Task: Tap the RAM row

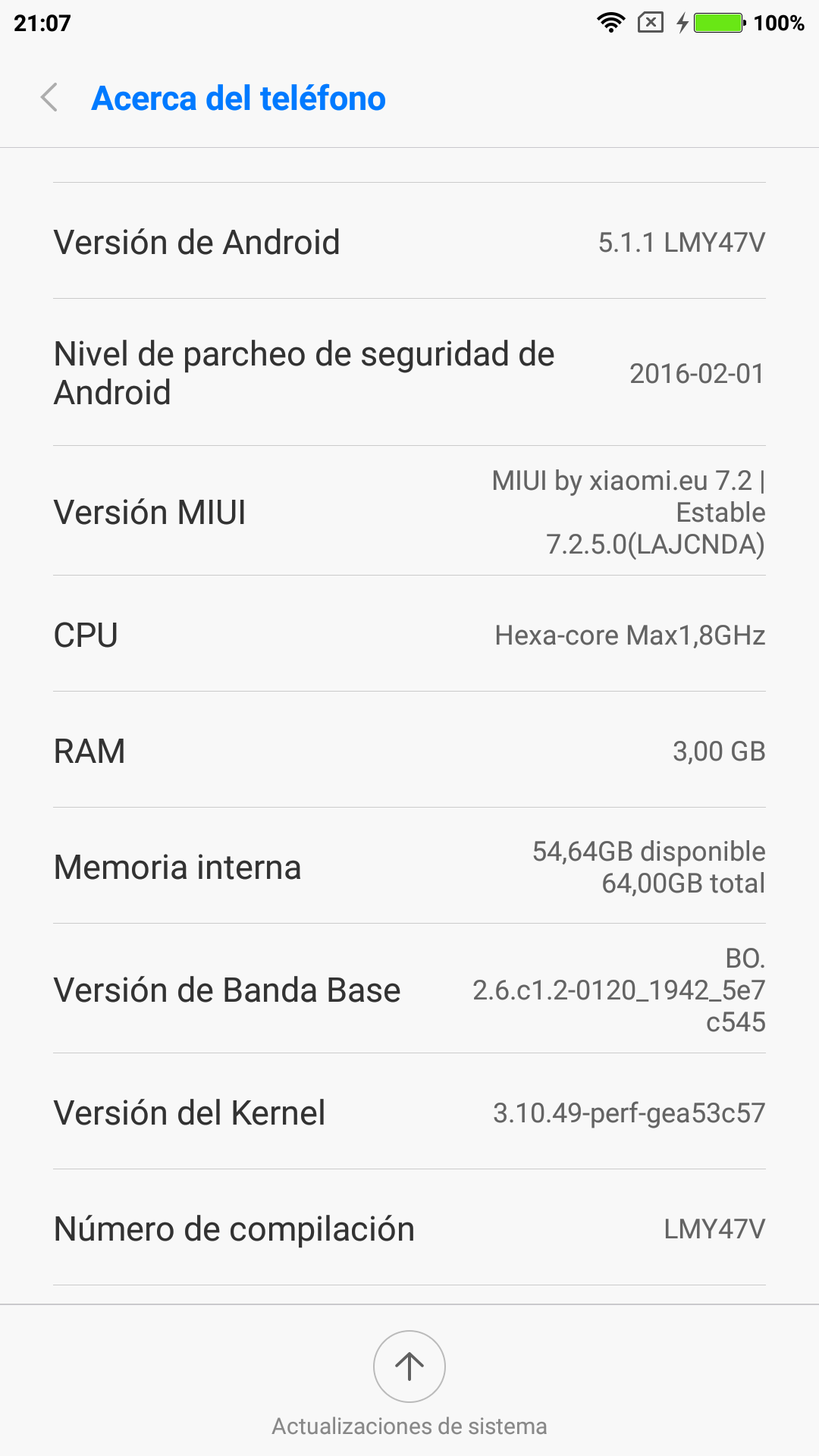Action: tap(409, 750)
